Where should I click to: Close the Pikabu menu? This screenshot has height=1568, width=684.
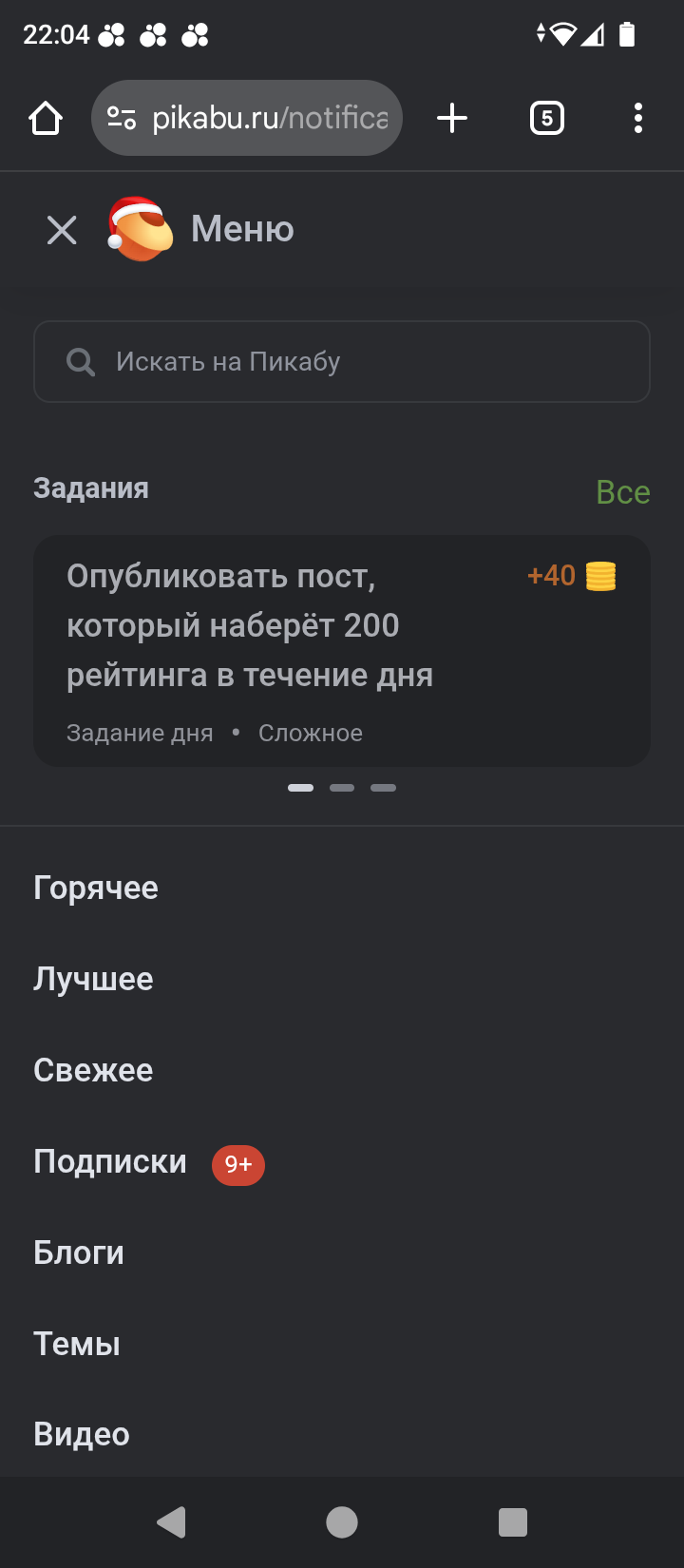[62, 230]
